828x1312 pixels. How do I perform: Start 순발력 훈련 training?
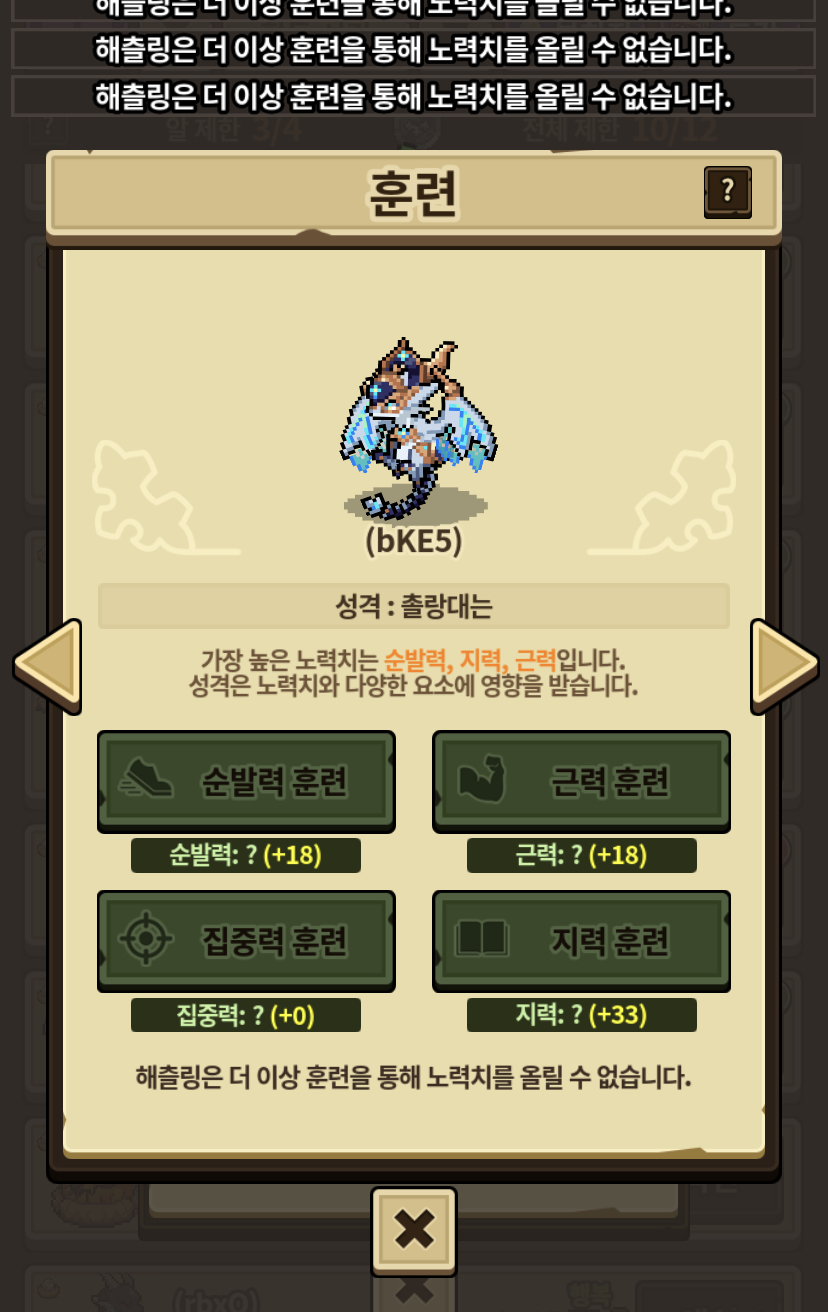click(x=246, y=781)
